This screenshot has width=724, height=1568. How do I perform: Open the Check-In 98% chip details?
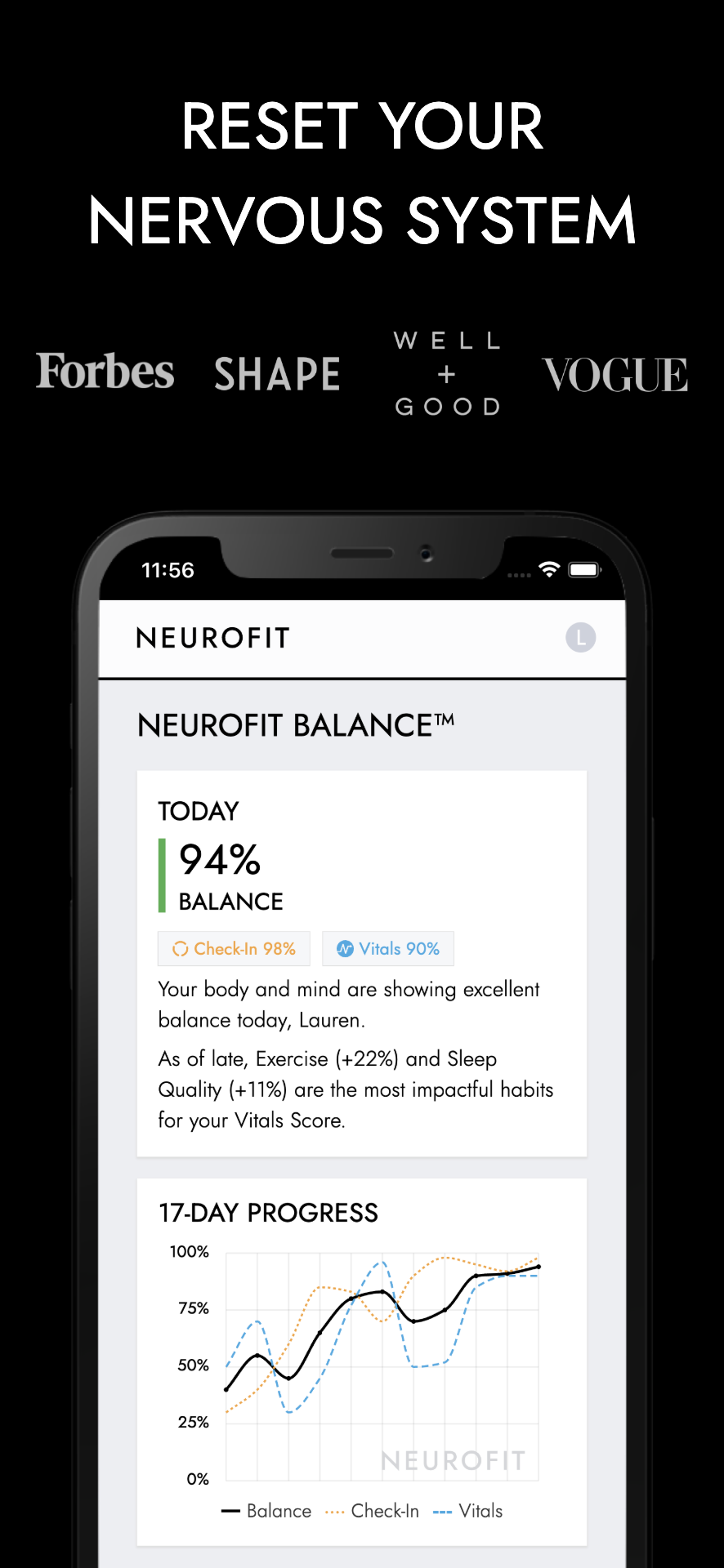[x=234, y=948]
